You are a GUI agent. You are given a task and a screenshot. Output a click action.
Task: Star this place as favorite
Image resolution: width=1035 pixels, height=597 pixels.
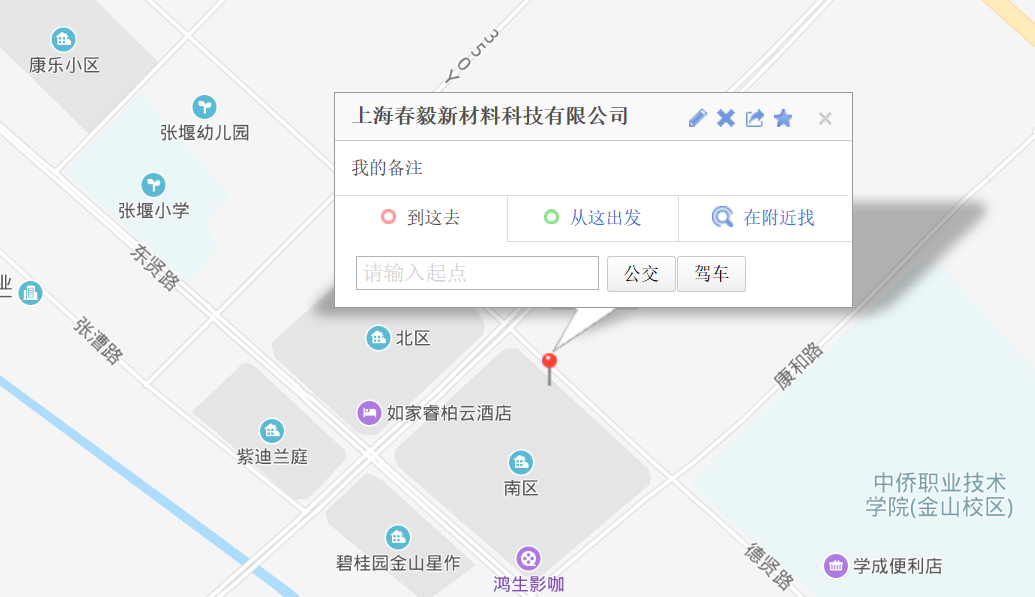783,118
